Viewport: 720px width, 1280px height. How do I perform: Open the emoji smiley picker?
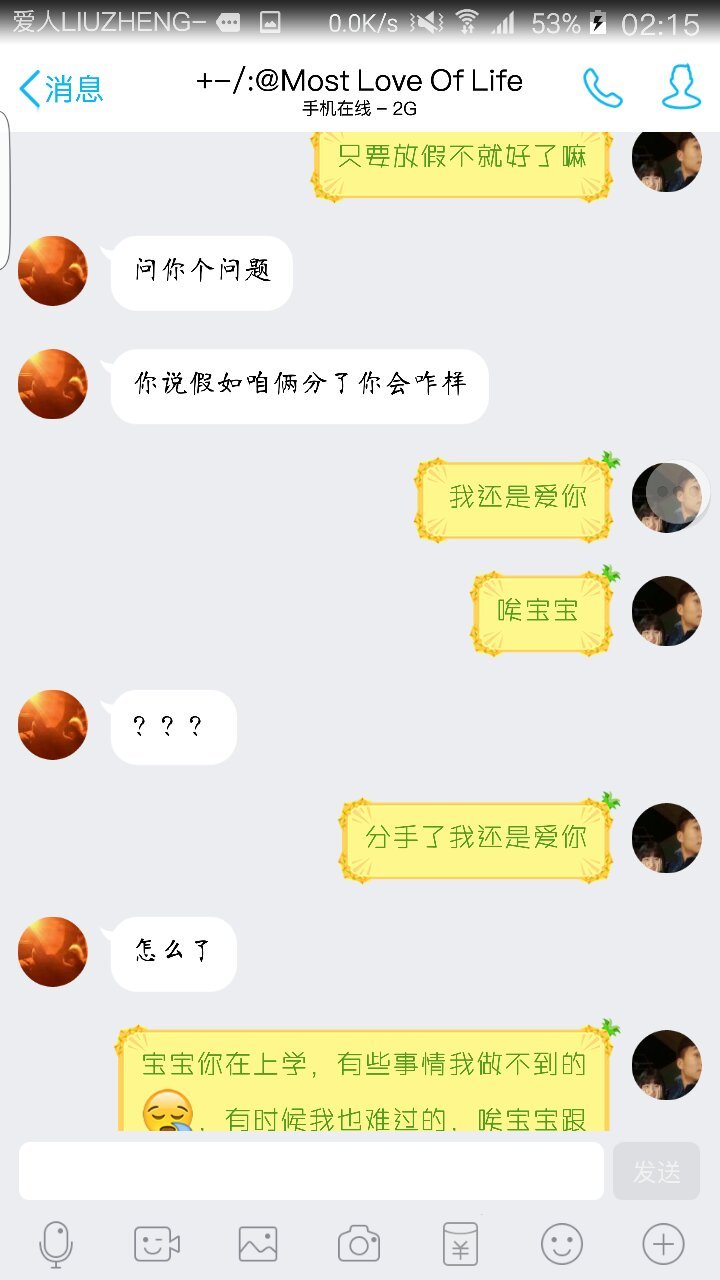pyautogui.click(x=561, y=1245)
